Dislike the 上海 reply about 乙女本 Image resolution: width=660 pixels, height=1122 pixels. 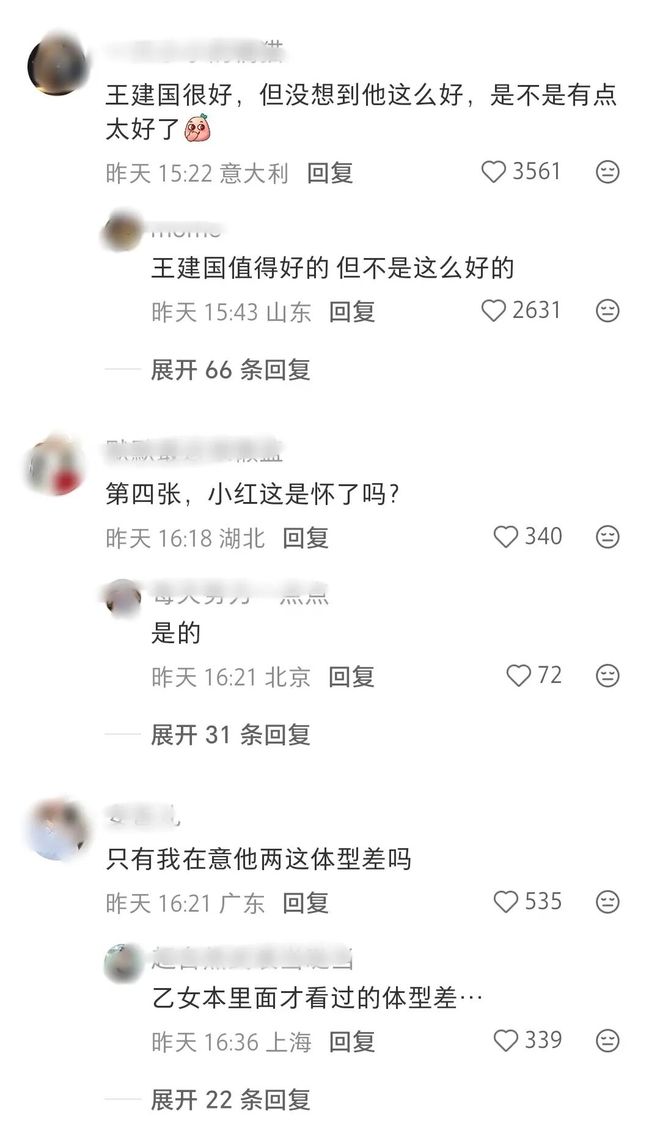click(607, 1041)
